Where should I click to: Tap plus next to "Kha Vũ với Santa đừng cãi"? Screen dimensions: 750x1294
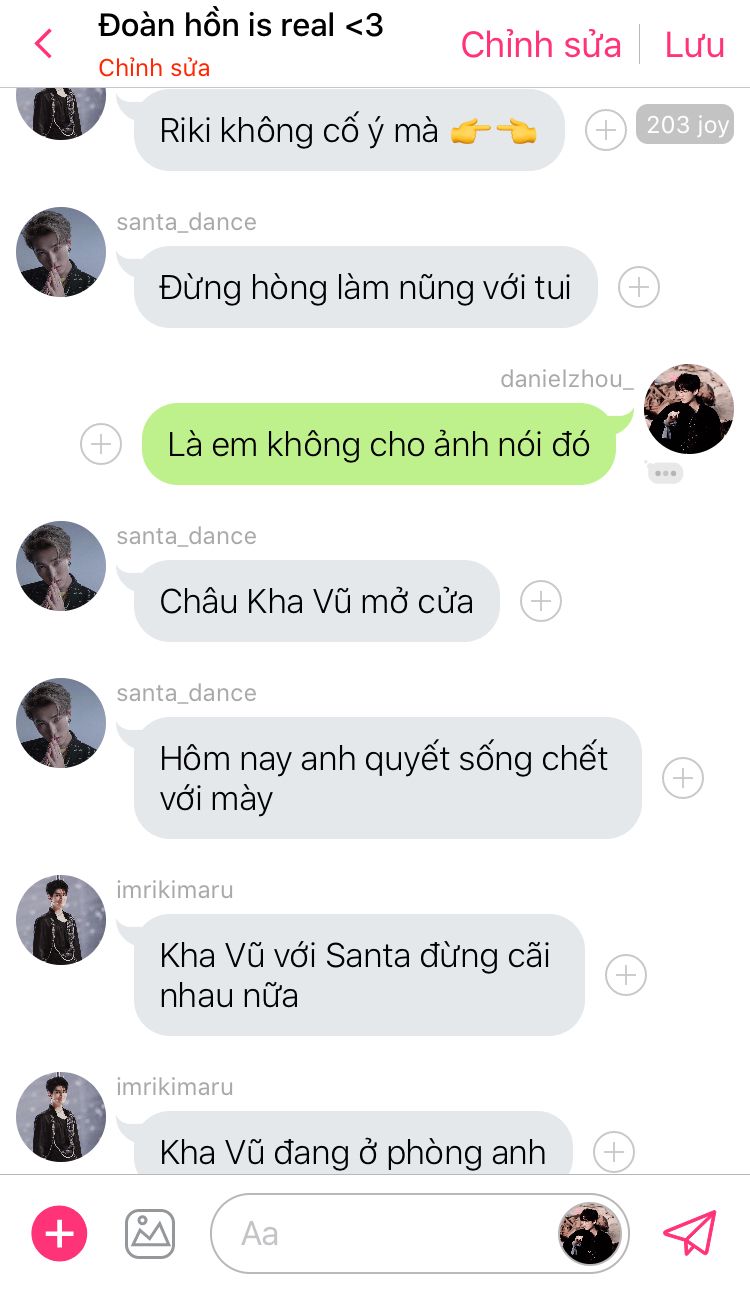[x=626, y=975]
